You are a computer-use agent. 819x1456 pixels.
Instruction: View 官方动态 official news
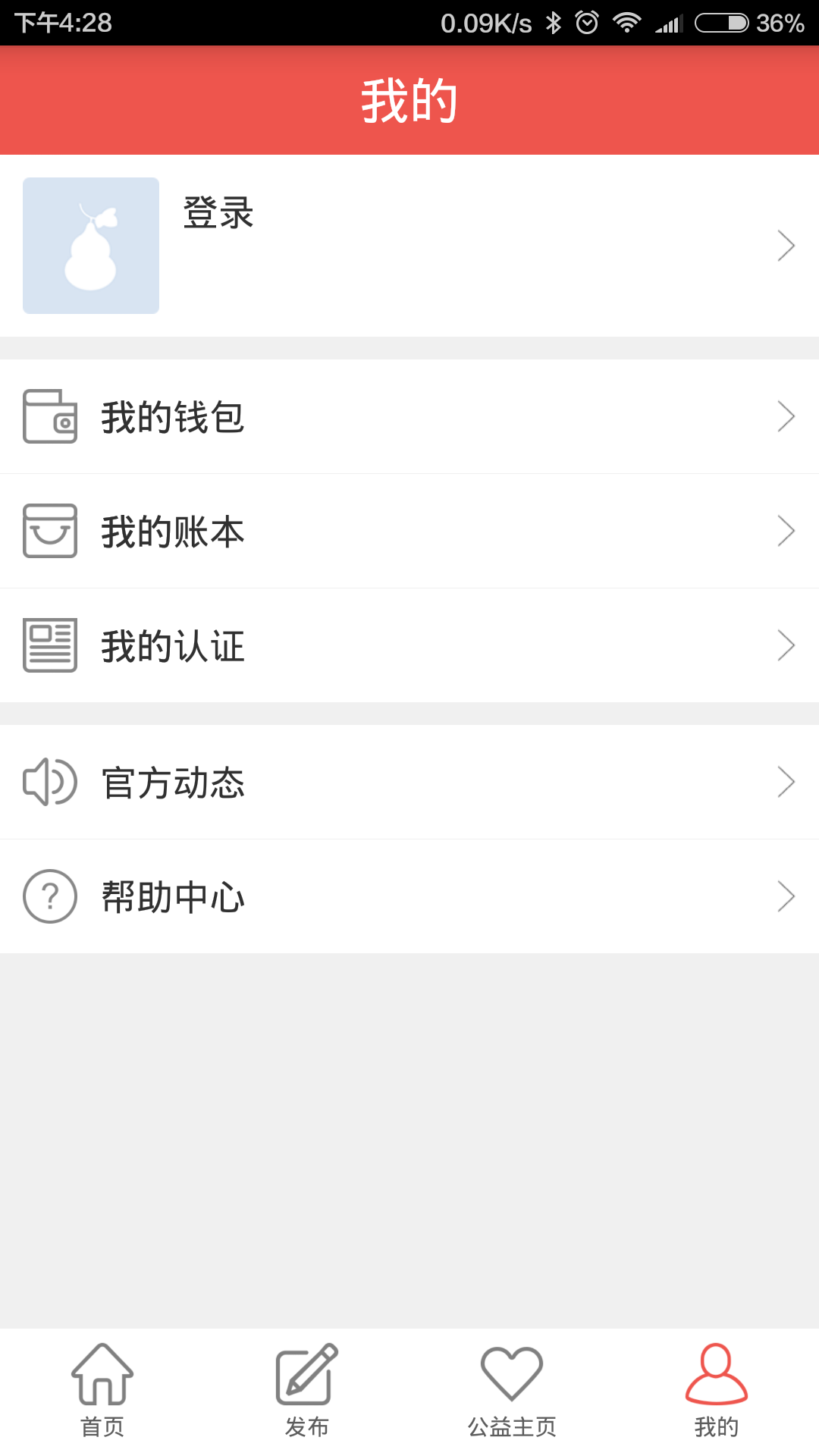point(409,783)
